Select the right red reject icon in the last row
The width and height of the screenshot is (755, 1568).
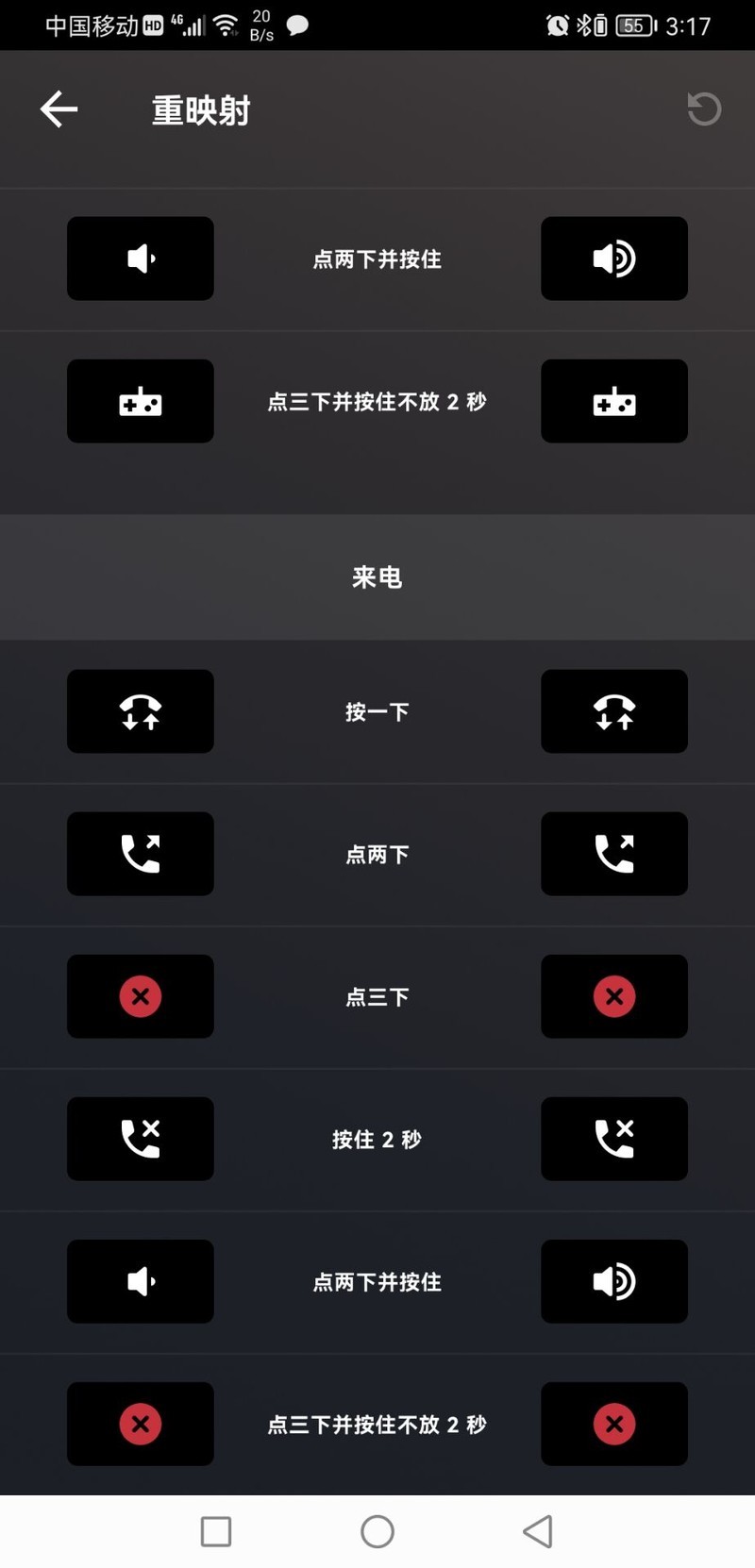614,1424
